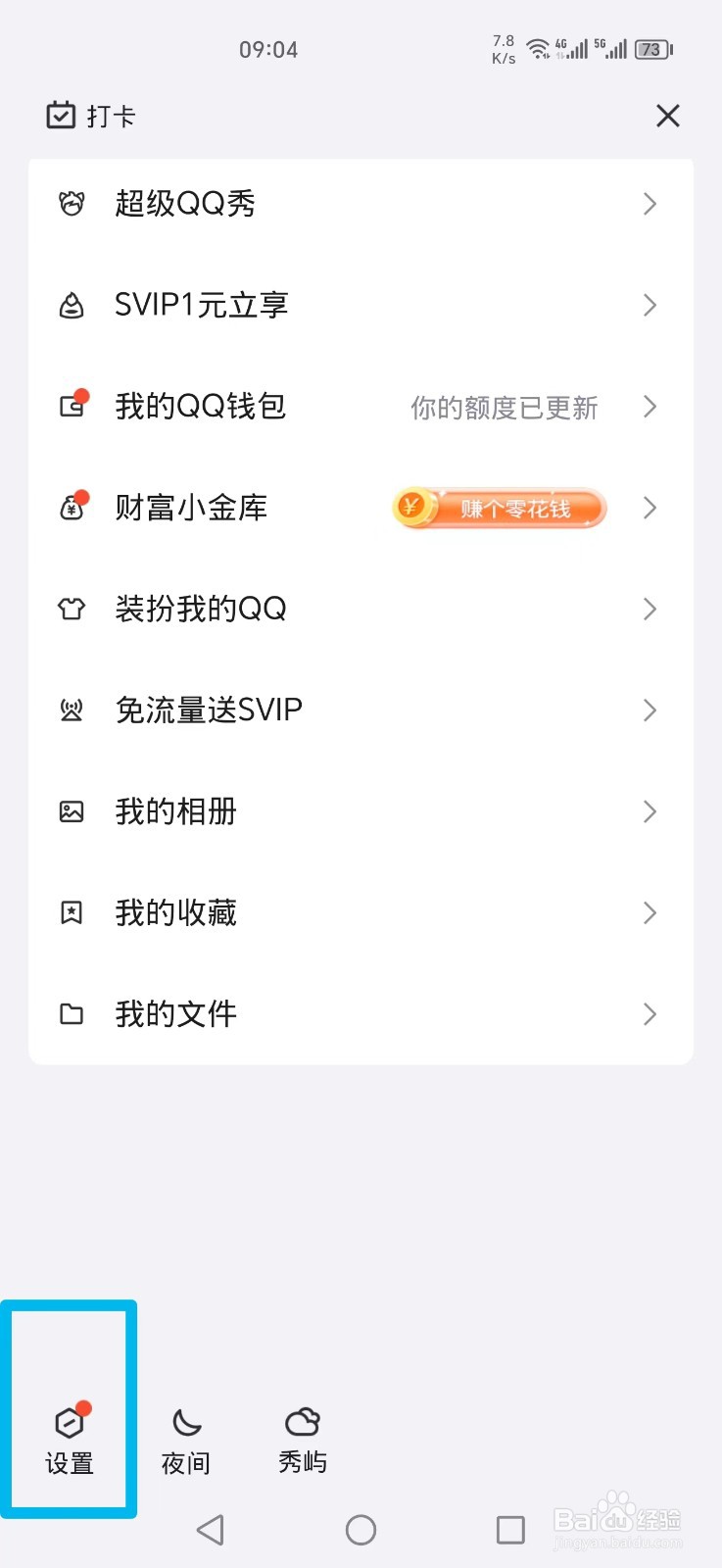Screen dimensions: 722x1568
Task: Tap the 我的收藏 bookmark icon
Action: tap(71, 912)
